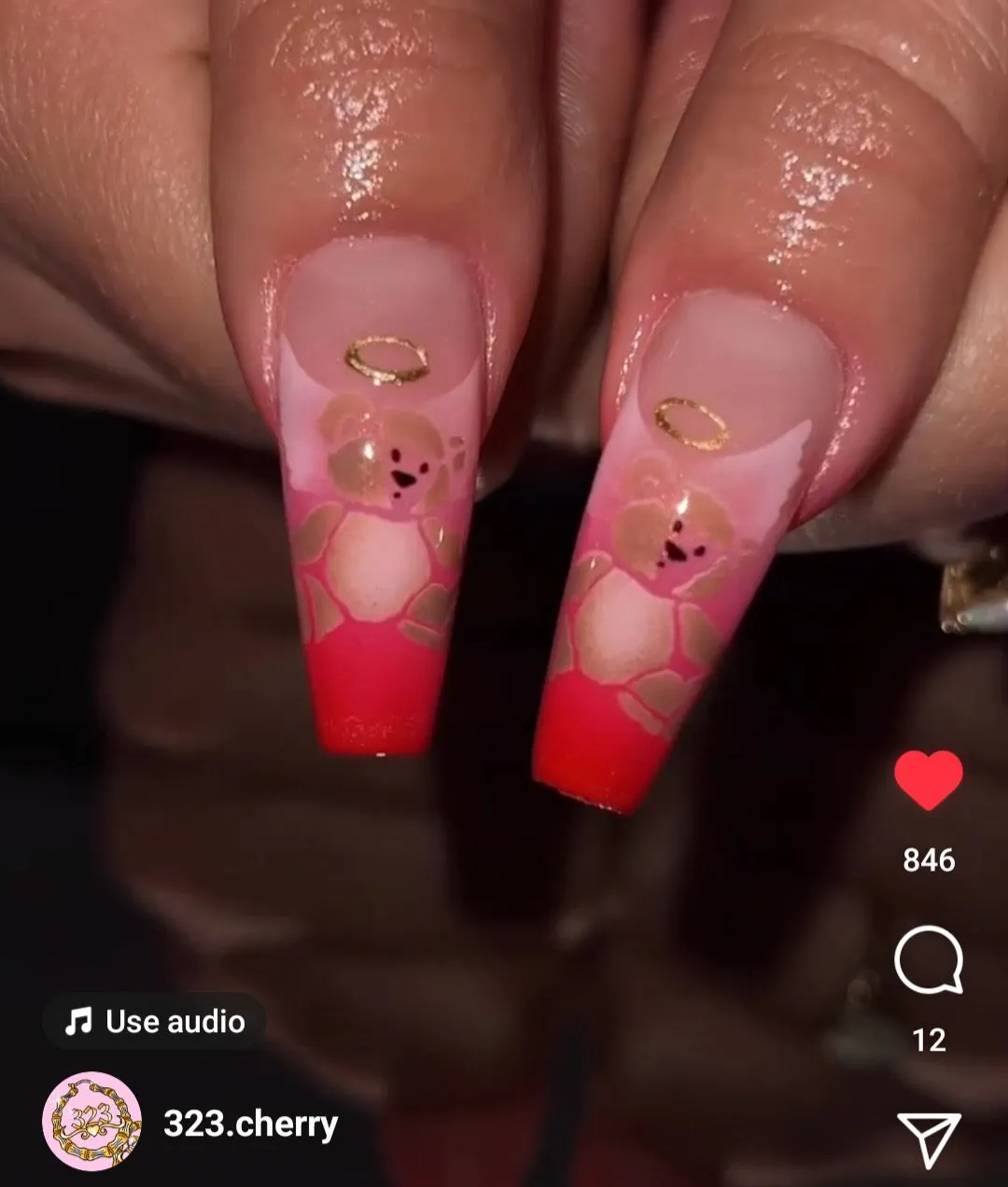The height and width of the screenshot is (1187, 1008).
Task: Tap the Use audio button
Action: pos(155,1022)
